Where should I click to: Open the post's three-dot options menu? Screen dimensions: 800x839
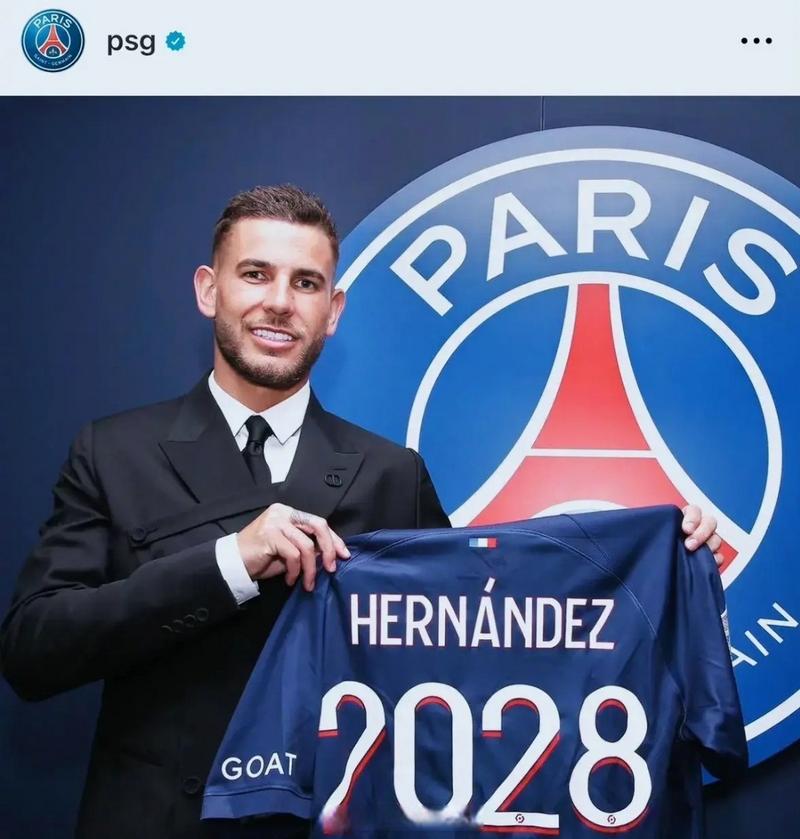[x=756, y=41]
